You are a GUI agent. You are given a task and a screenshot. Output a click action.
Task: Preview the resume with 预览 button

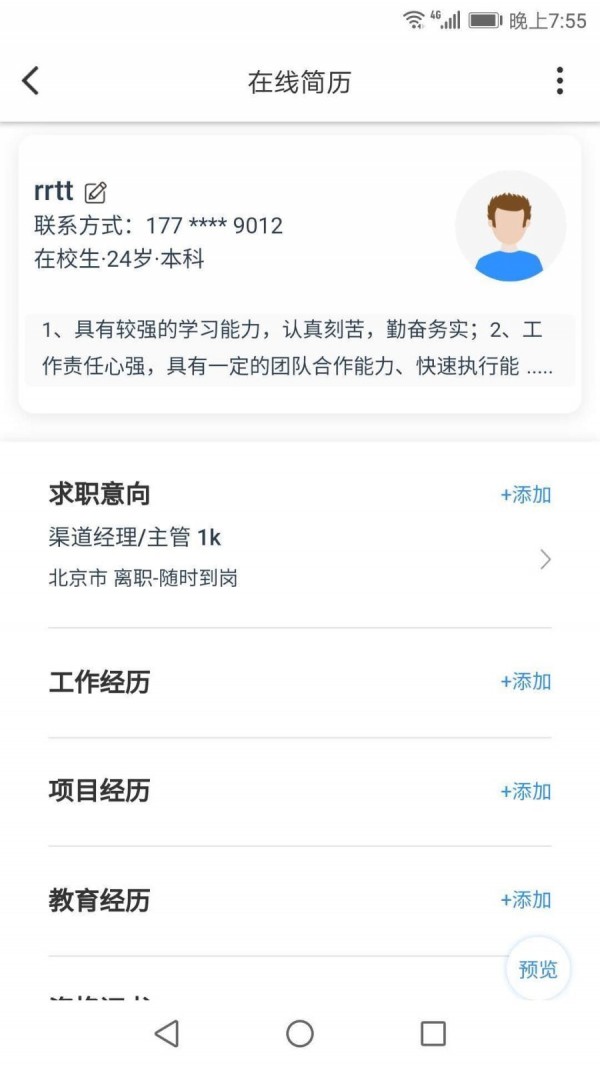[x=538, y=969]
